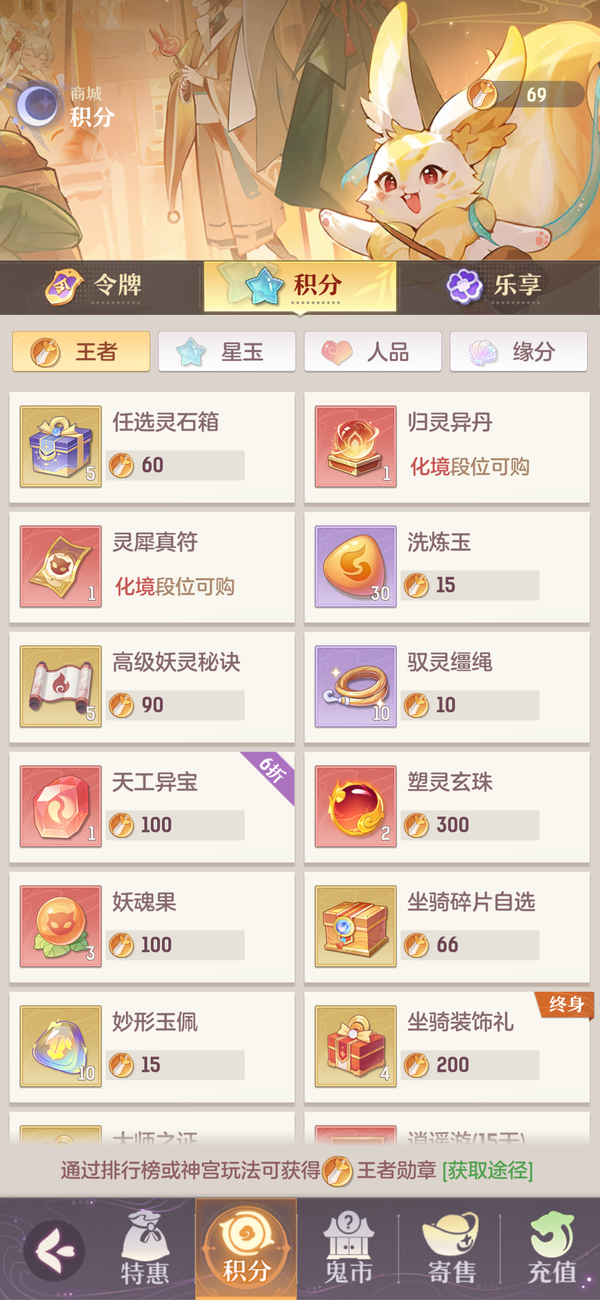Open the 坐骑碎片自选 item card
The image size is (600, 1300).
(x=447, y=927)
